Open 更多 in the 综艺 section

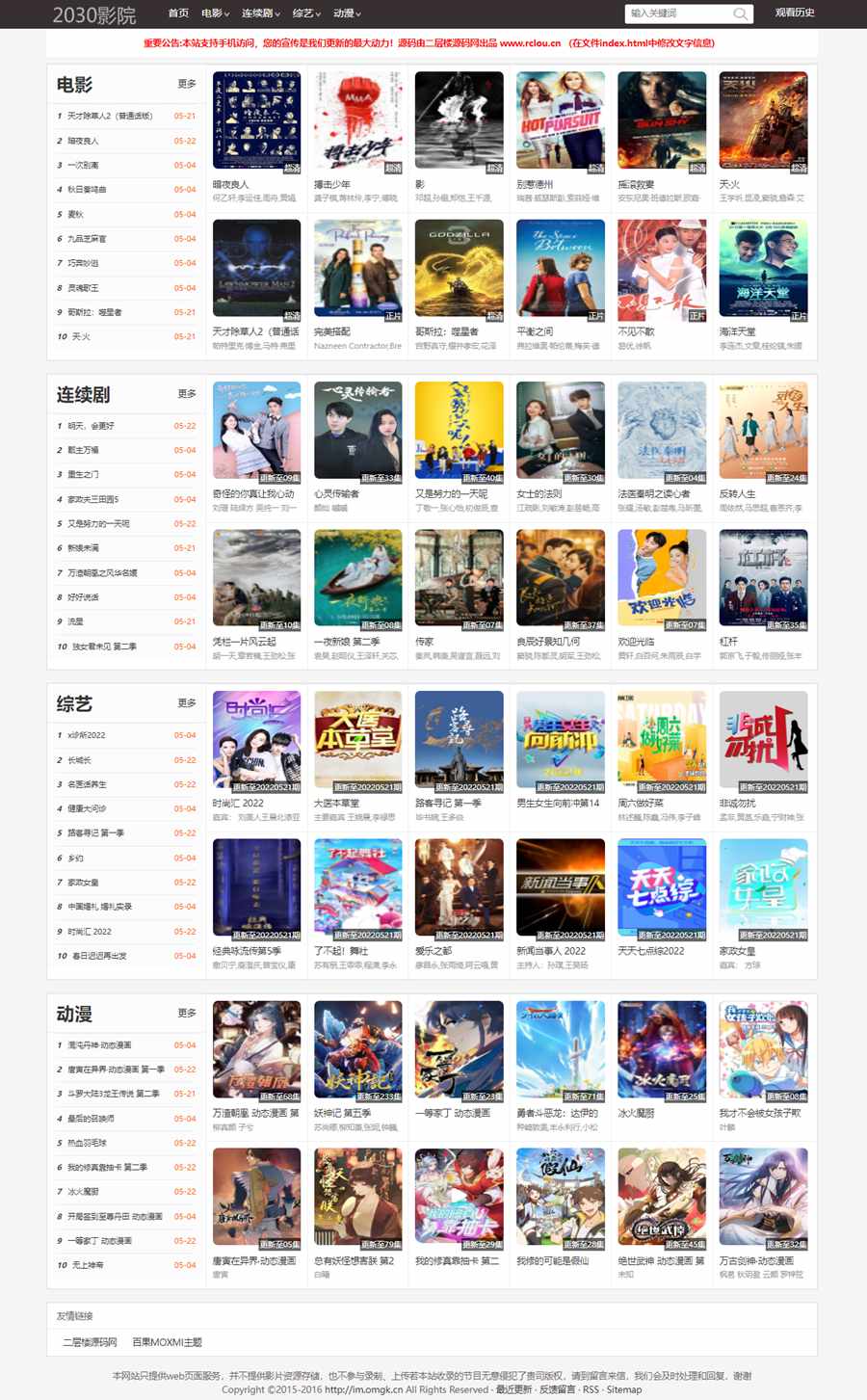187,703
